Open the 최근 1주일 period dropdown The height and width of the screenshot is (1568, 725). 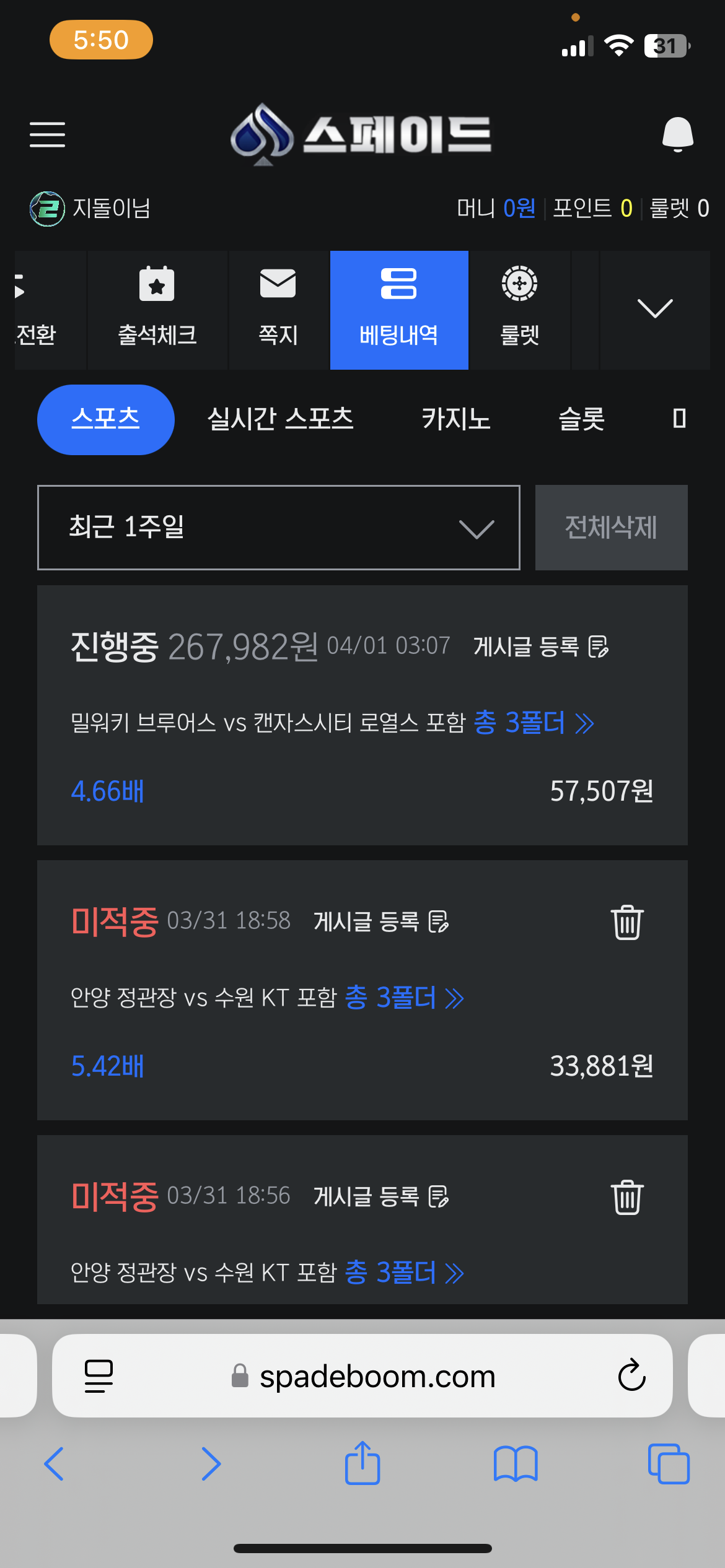pos(279,528)
